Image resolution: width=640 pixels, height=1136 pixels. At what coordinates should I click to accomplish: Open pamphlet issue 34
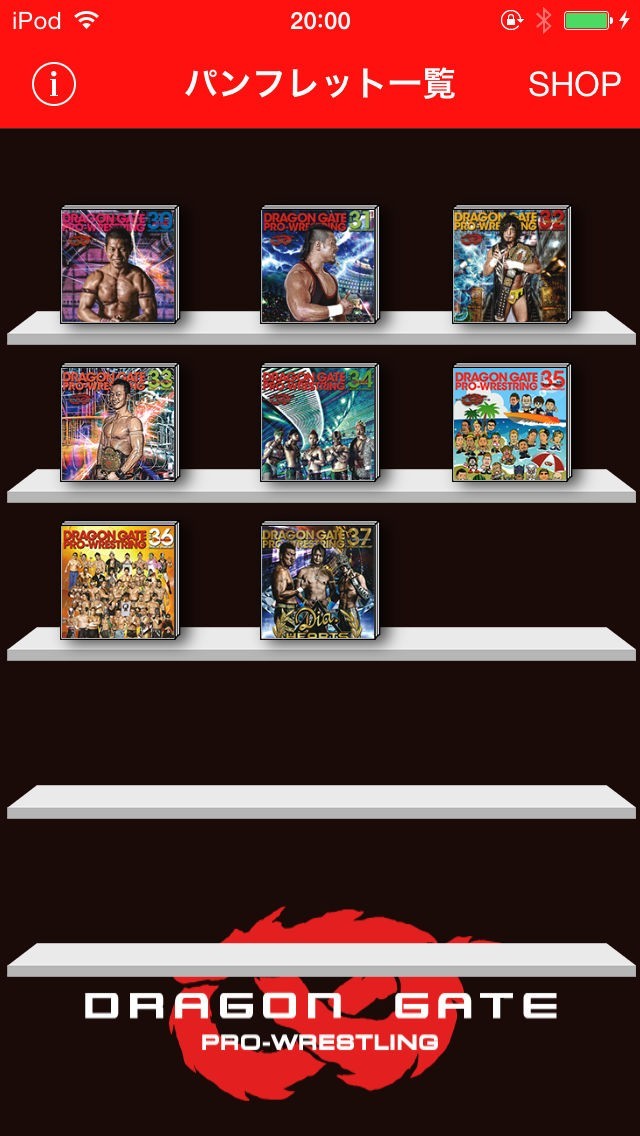coord(320,422)
